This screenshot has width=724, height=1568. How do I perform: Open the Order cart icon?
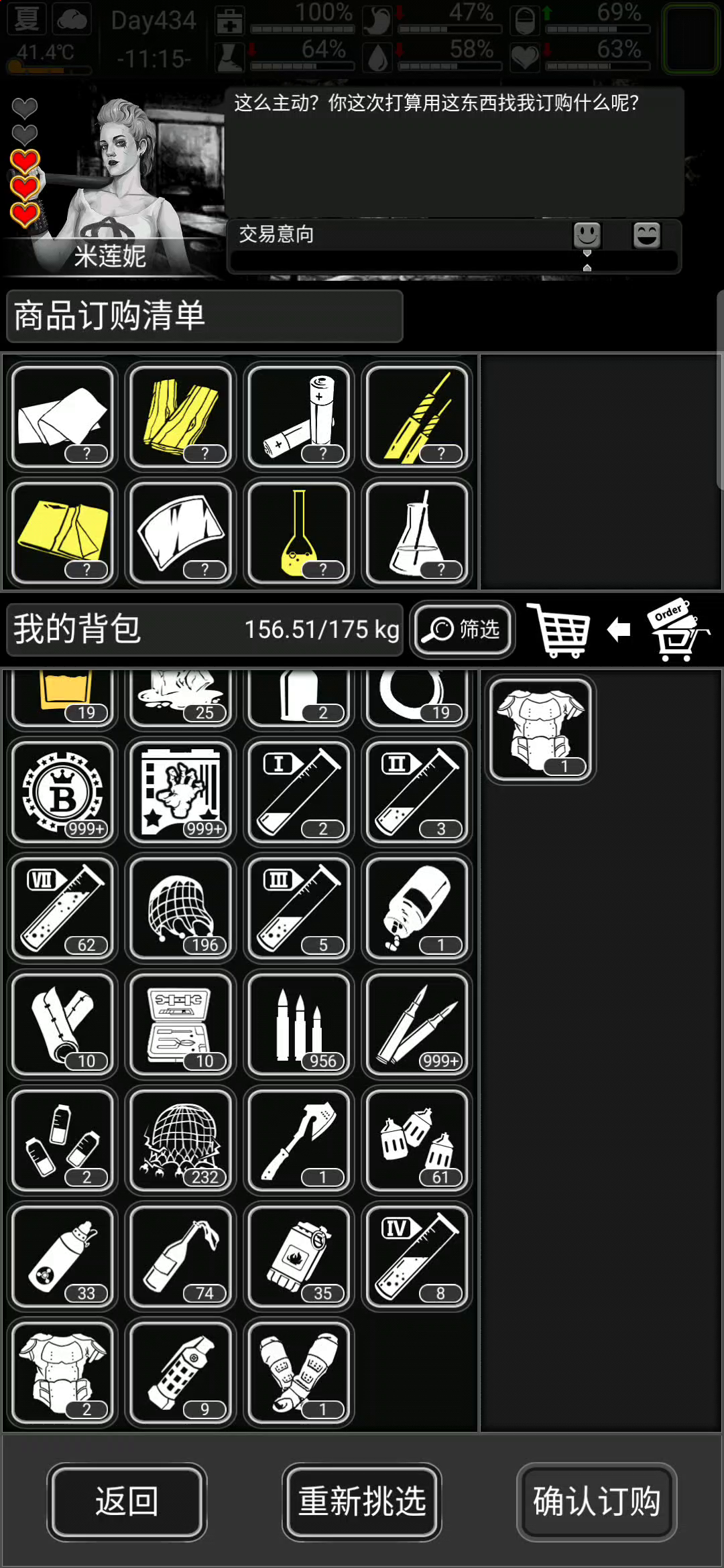coord(677,630)
